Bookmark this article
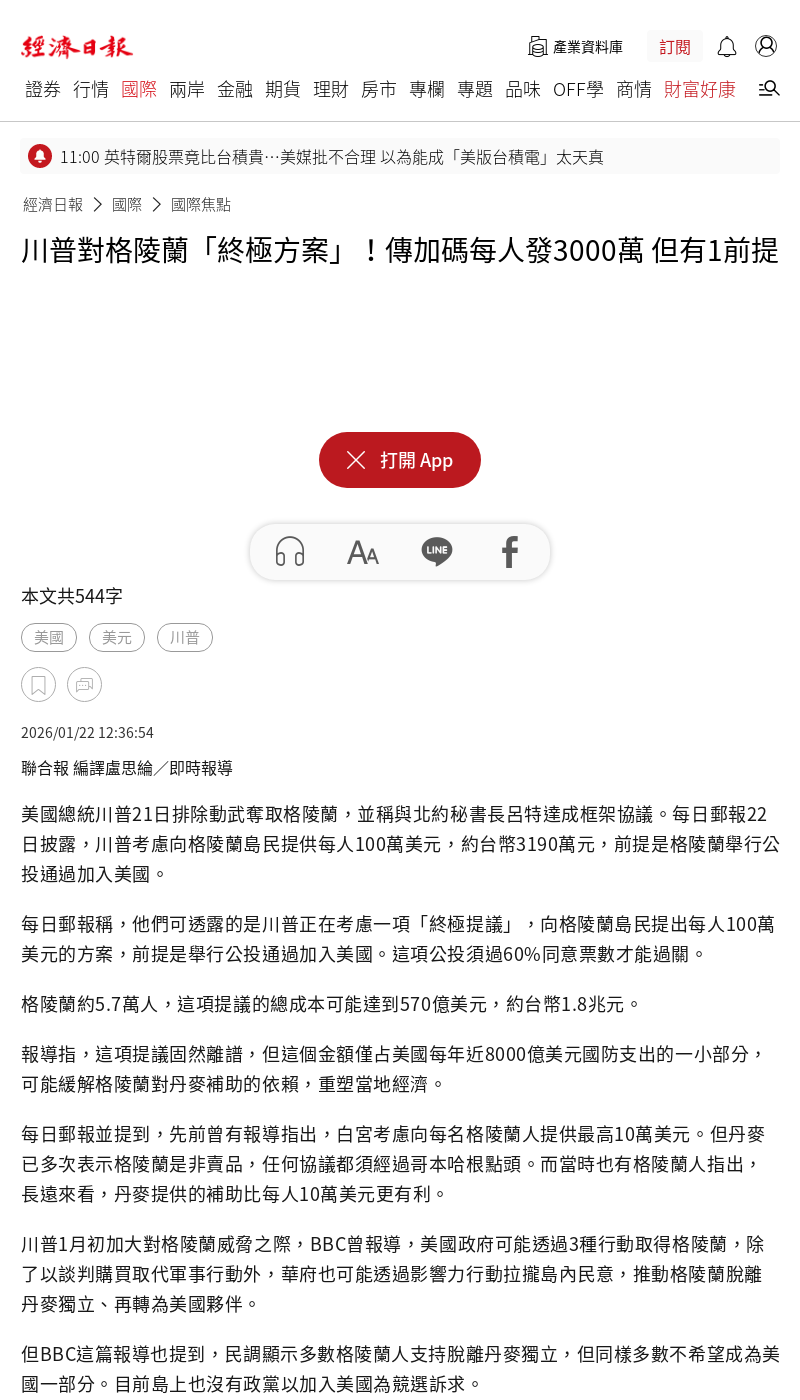The width and height of the screenshot is (800, 1400). [38, 684]
